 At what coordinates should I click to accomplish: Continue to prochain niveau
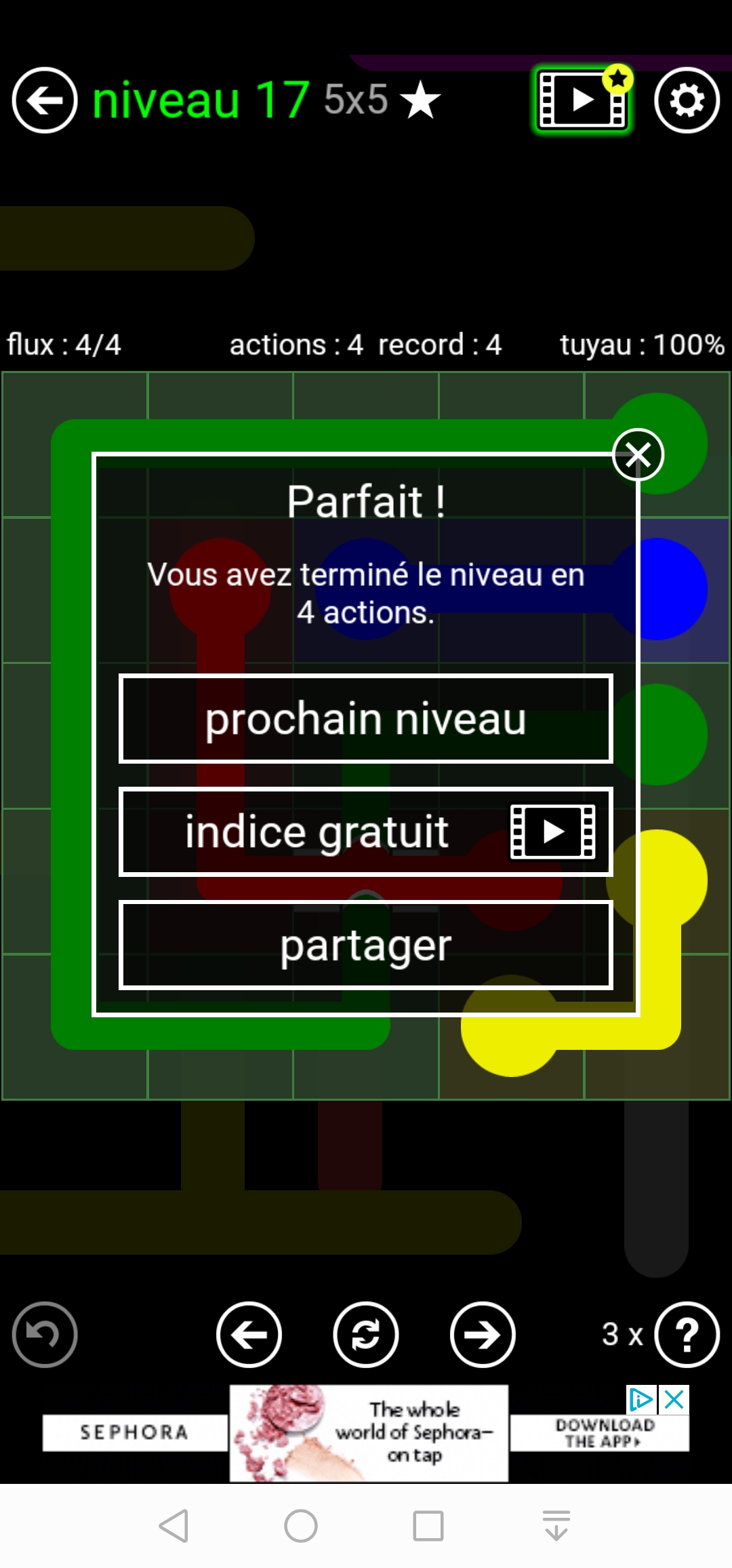(366, 719)
